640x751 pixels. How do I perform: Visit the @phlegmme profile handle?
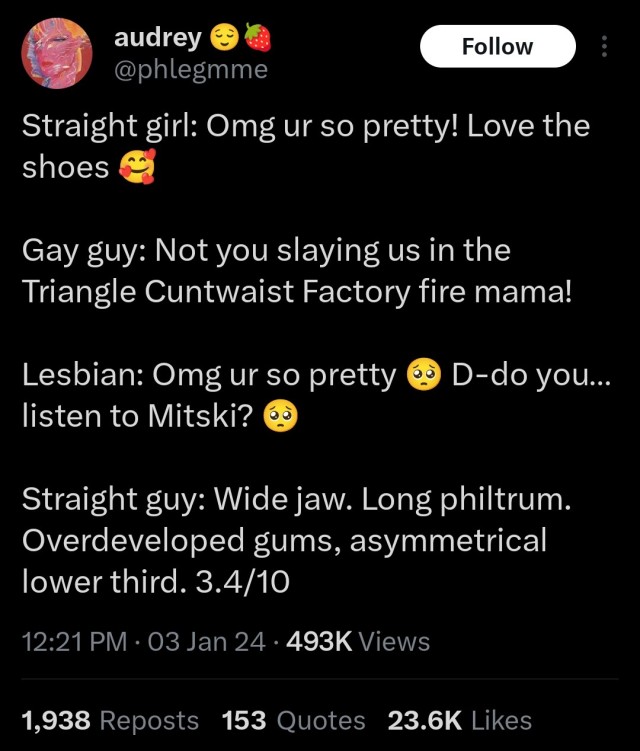pyautogui.click(x=190, y=70)
